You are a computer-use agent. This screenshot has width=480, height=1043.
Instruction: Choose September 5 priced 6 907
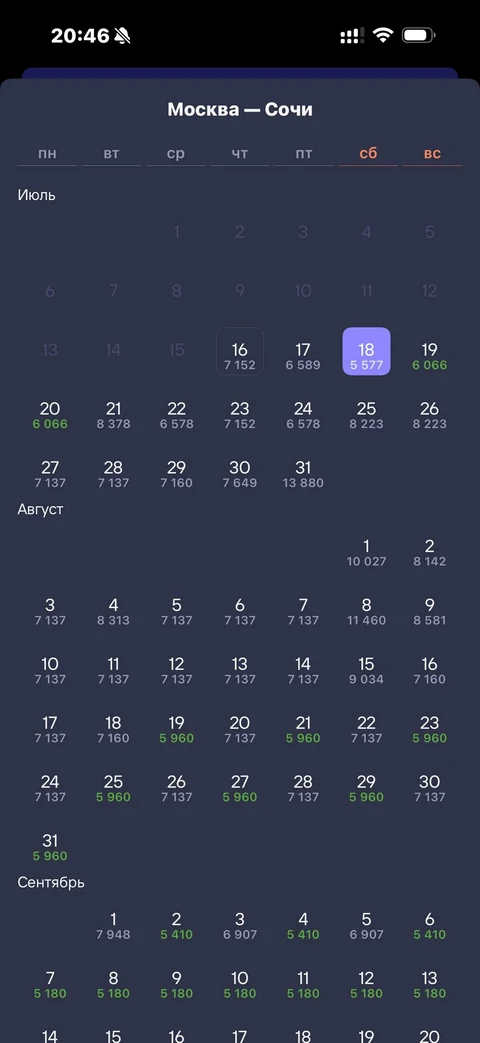366,926
